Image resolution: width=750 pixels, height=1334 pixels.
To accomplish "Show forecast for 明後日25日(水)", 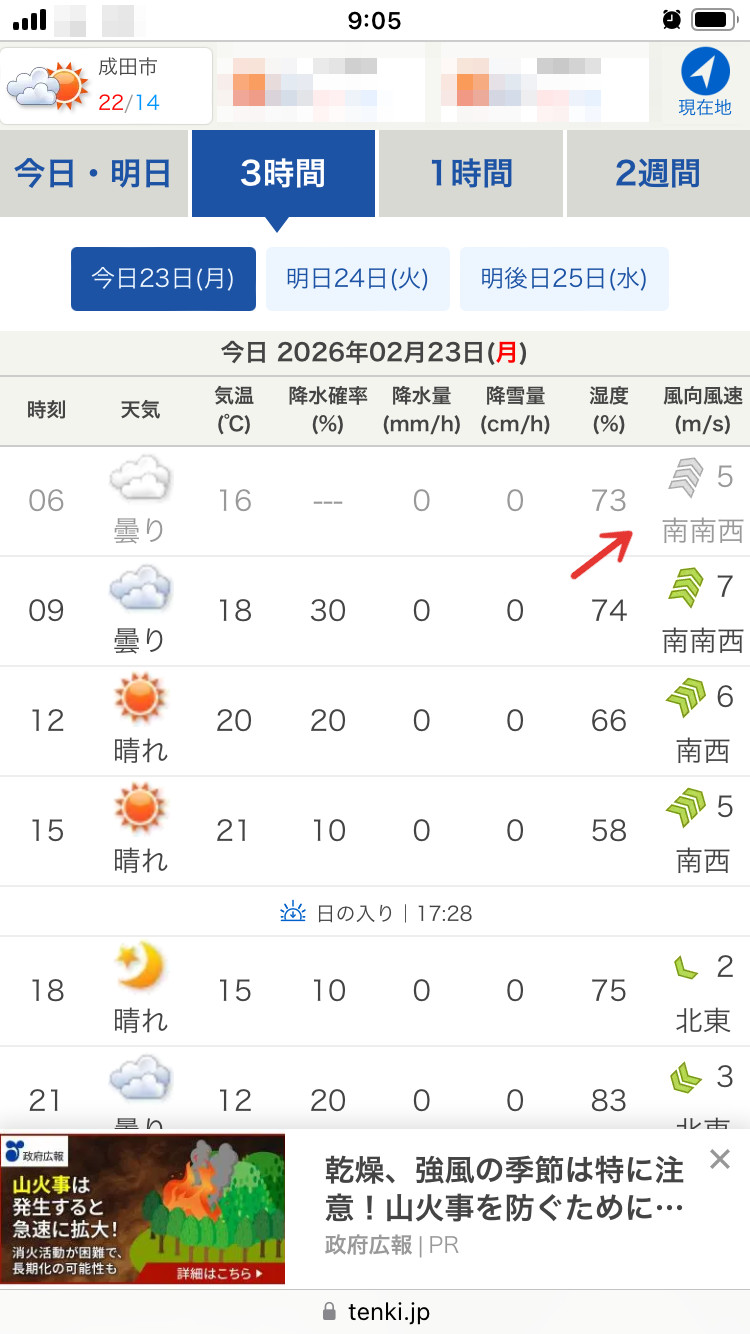I will pos(564,278).
